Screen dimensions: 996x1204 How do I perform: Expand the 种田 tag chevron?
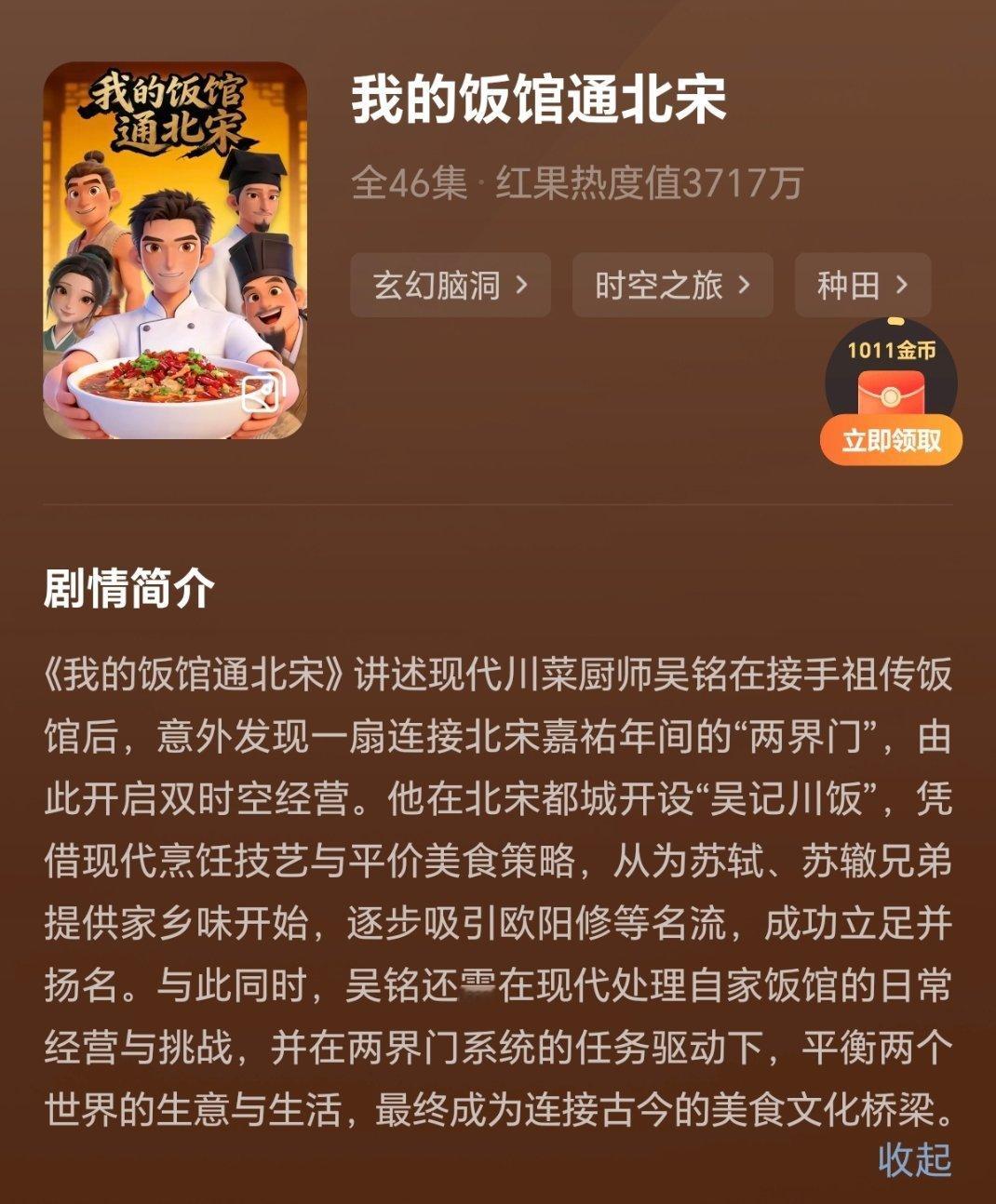coord(901,286)
